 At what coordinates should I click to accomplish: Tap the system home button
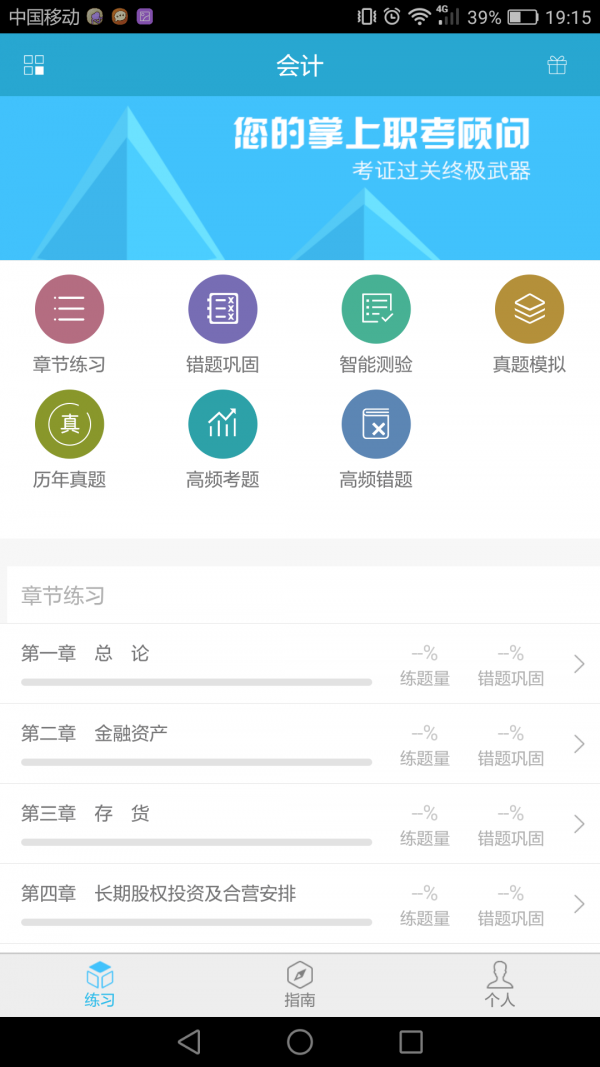coord(300,1042)
